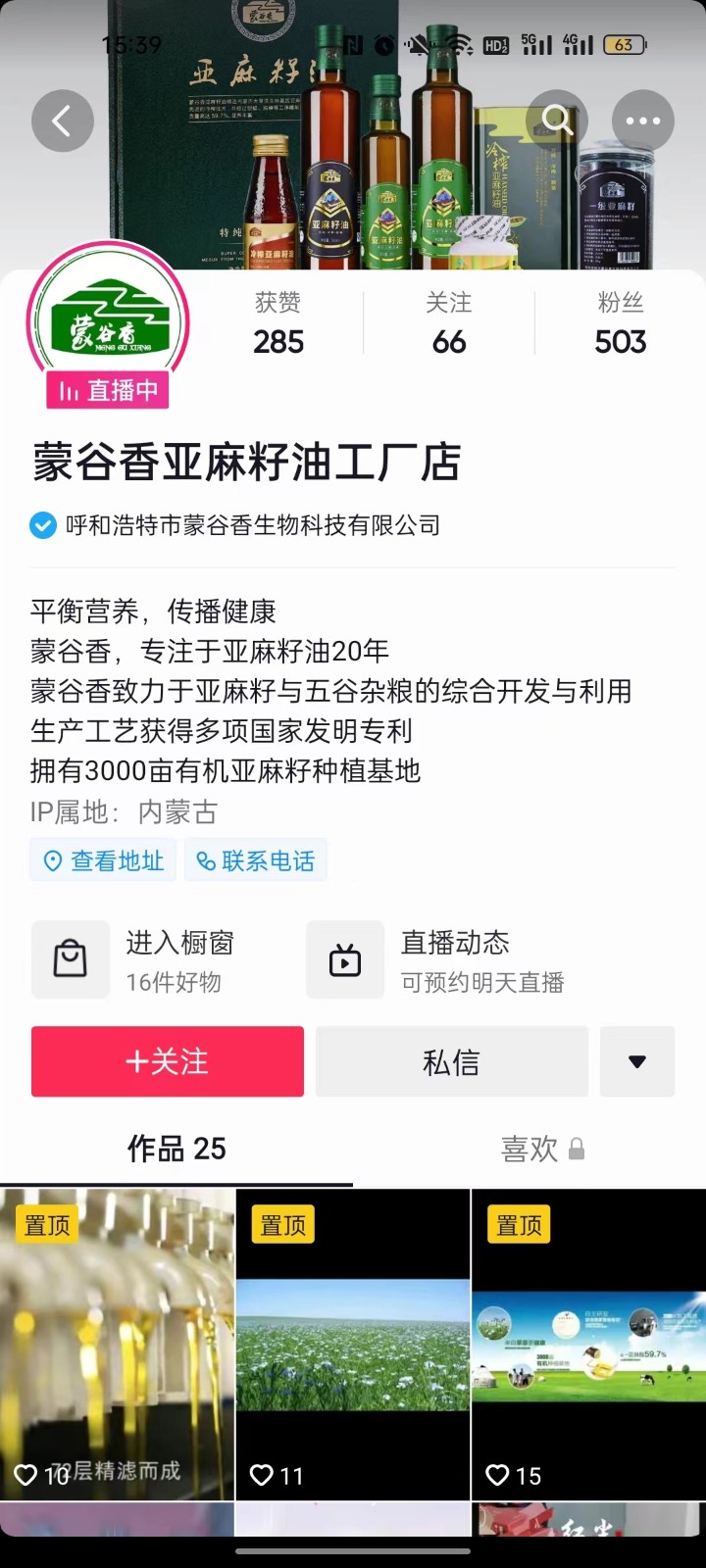View the 关注 following list
Image resolution: width=706 pixels, height=1568 pixels.
tap(449, 323)
